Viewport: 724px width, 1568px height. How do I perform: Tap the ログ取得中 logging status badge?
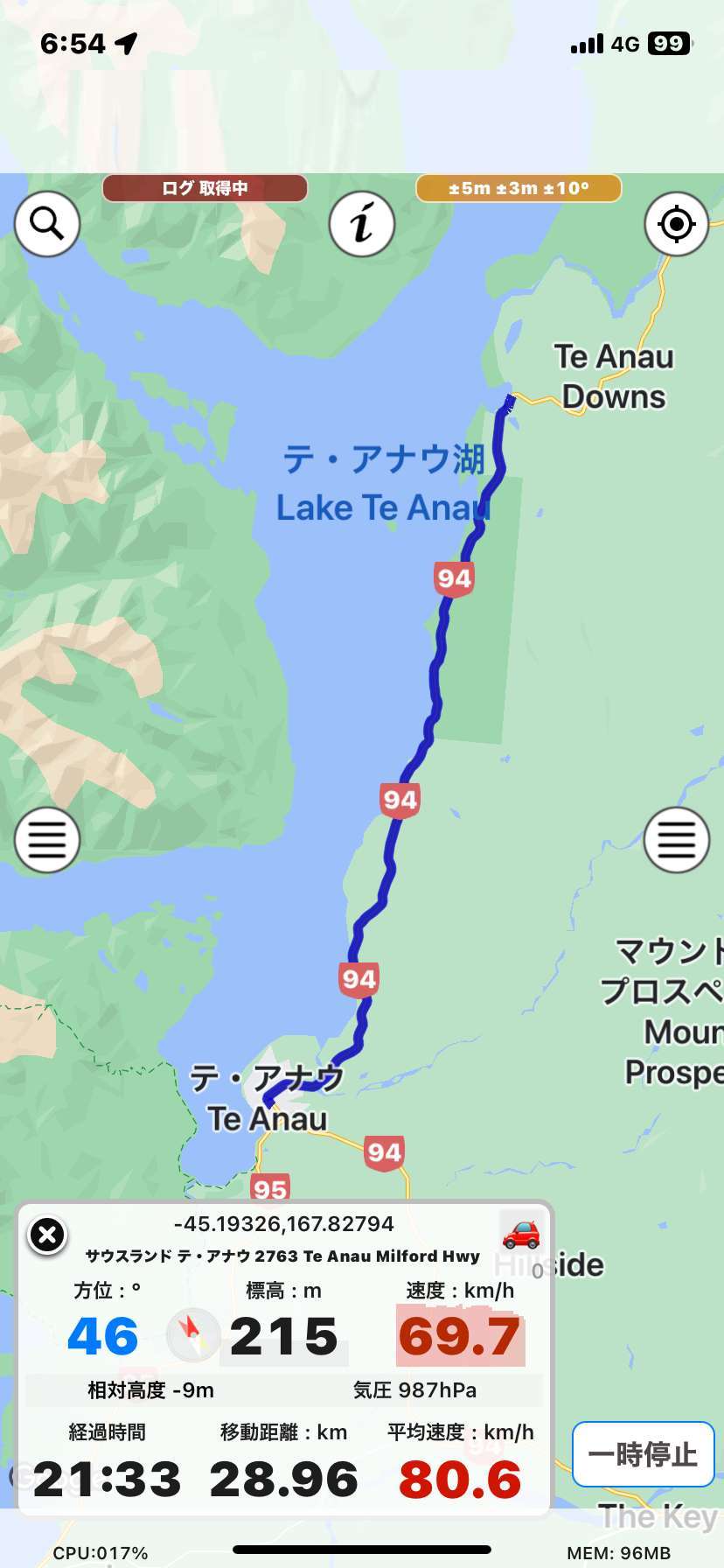pyautogui.click(x=205, y=188)
